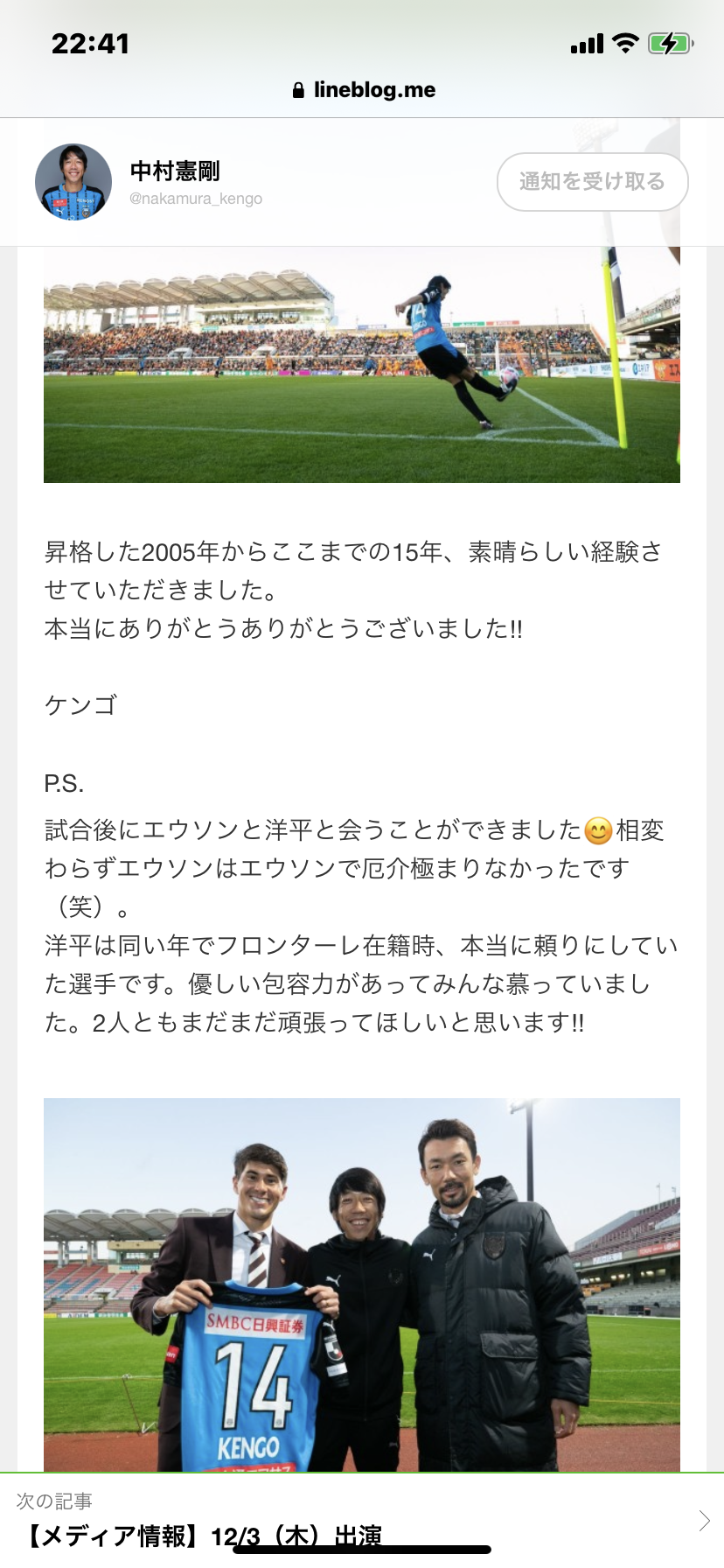Tap 通知を受け取る button

point(592,181)
